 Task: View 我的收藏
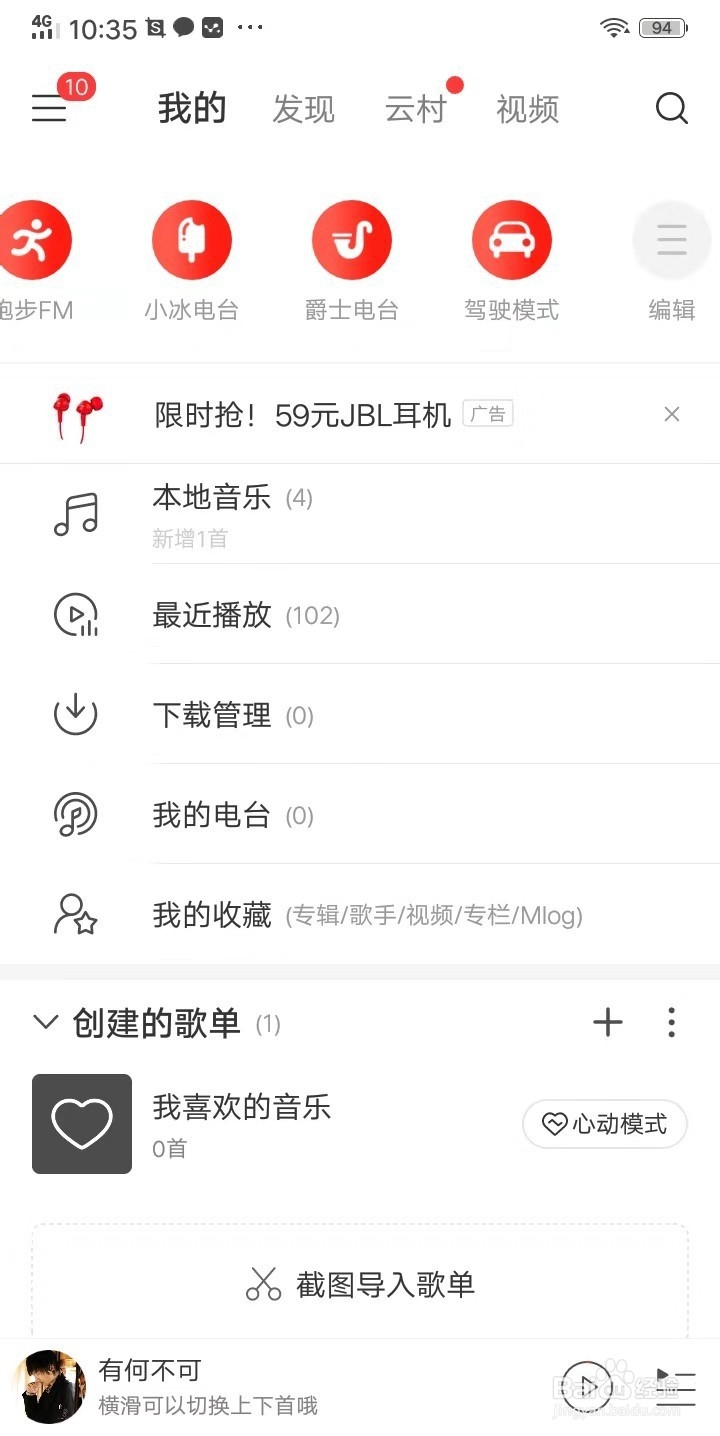212,915
